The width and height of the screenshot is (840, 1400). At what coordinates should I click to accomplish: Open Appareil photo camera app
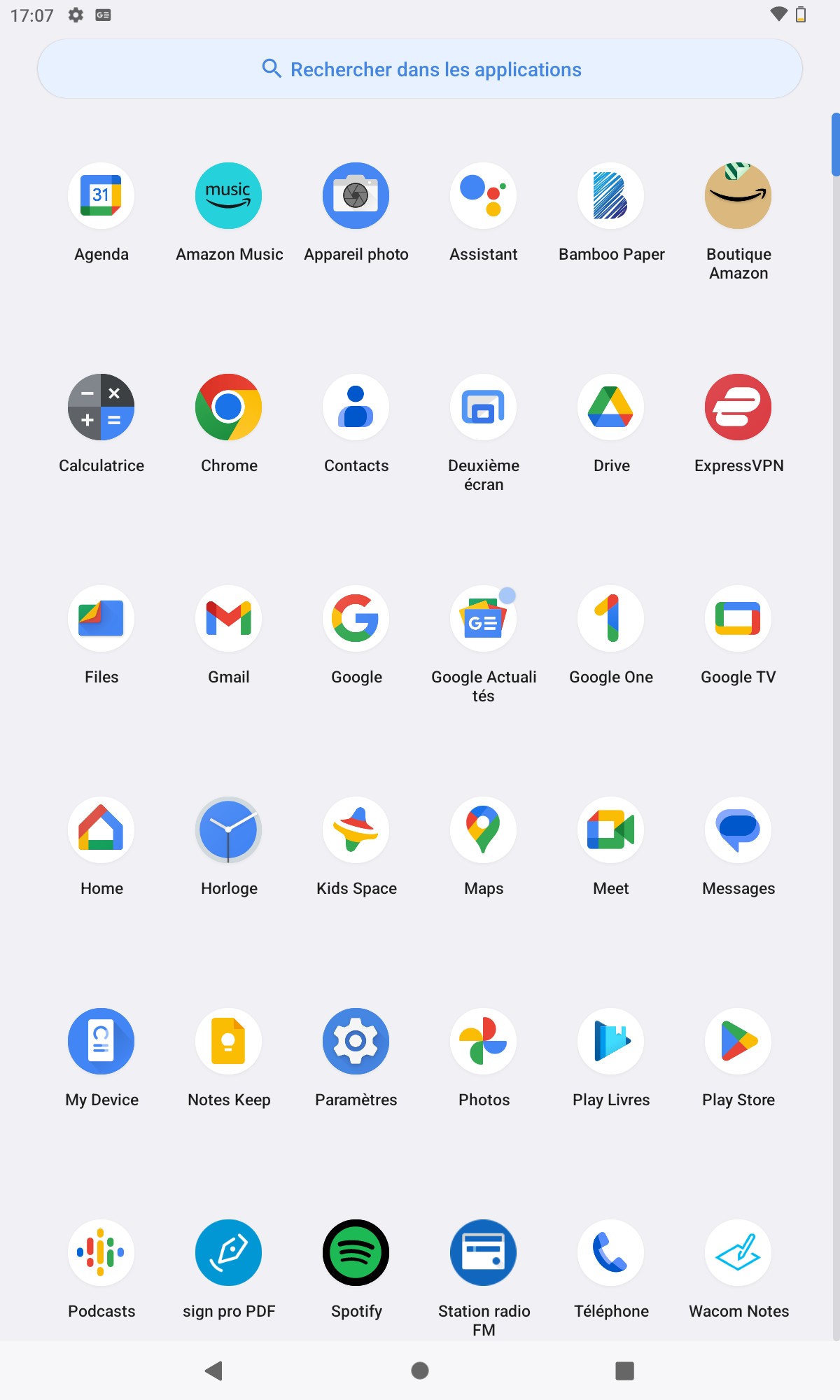pos(356,196)
